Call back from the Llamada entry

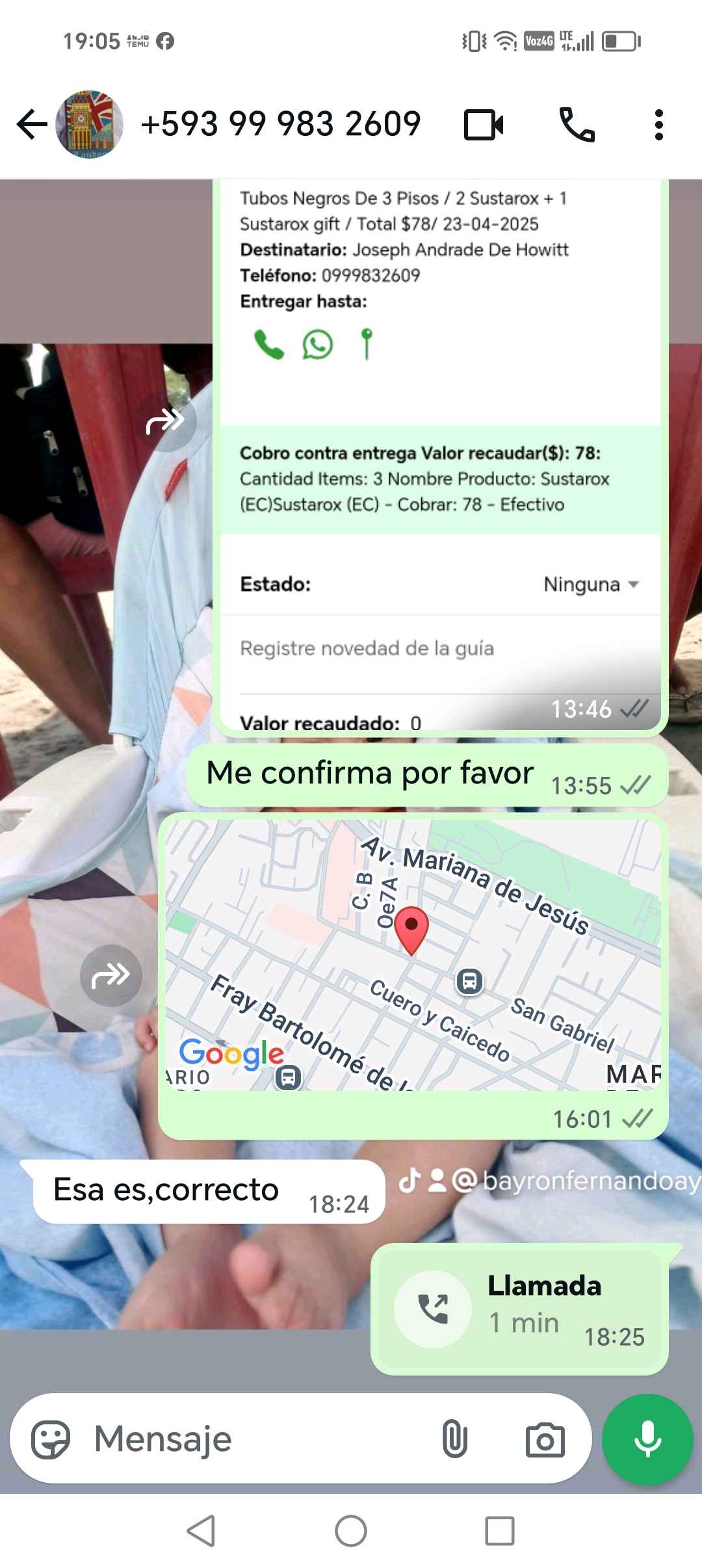[433, 1309]
